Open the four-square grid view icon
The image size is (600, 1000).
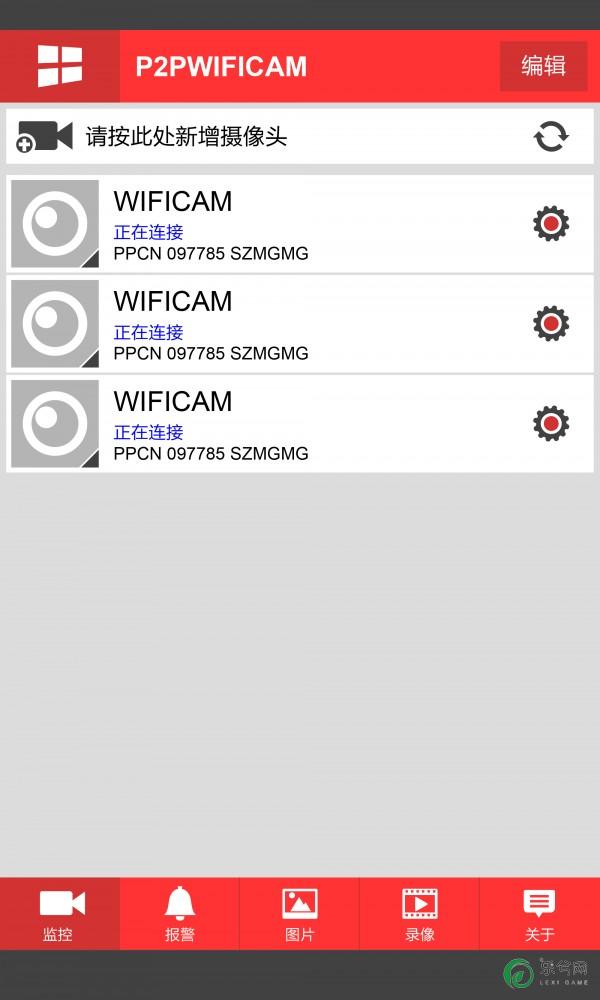pyautogui.click(x=59, y=66)
